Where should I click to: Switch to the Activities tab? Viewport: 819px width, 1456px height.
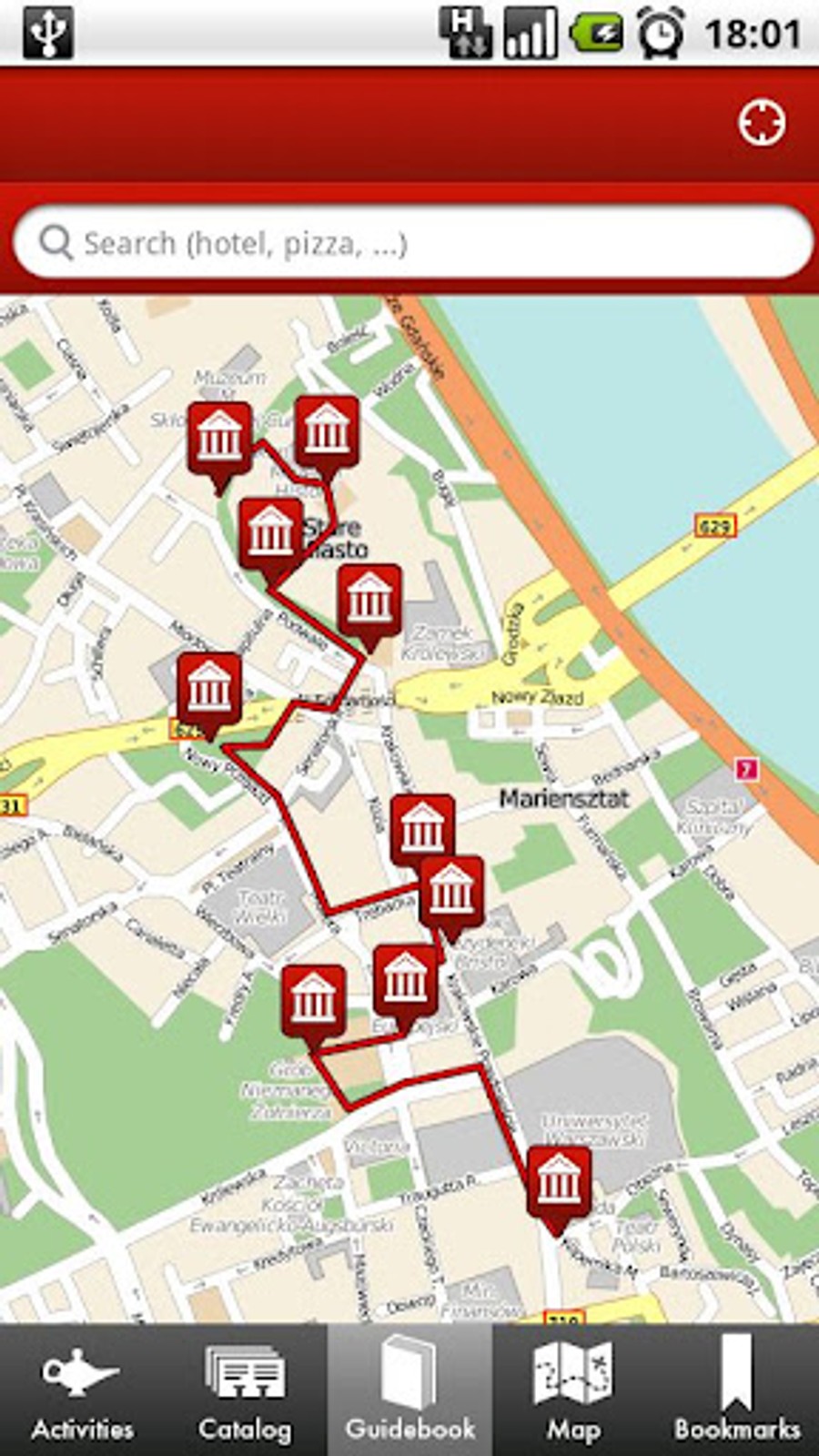point(82,1390)
